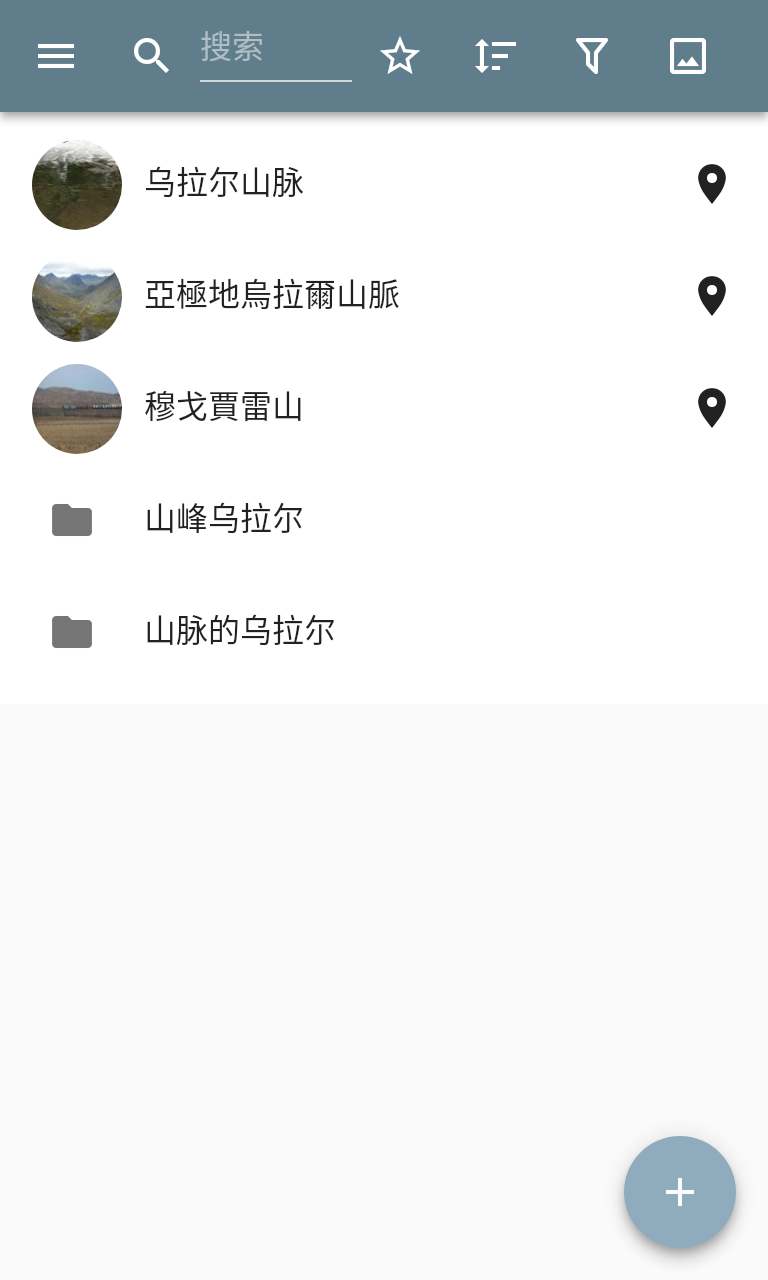Viewport: 768px width, 1280px height.
Task: Add a new item with plus button
Action: point(680,1192)
